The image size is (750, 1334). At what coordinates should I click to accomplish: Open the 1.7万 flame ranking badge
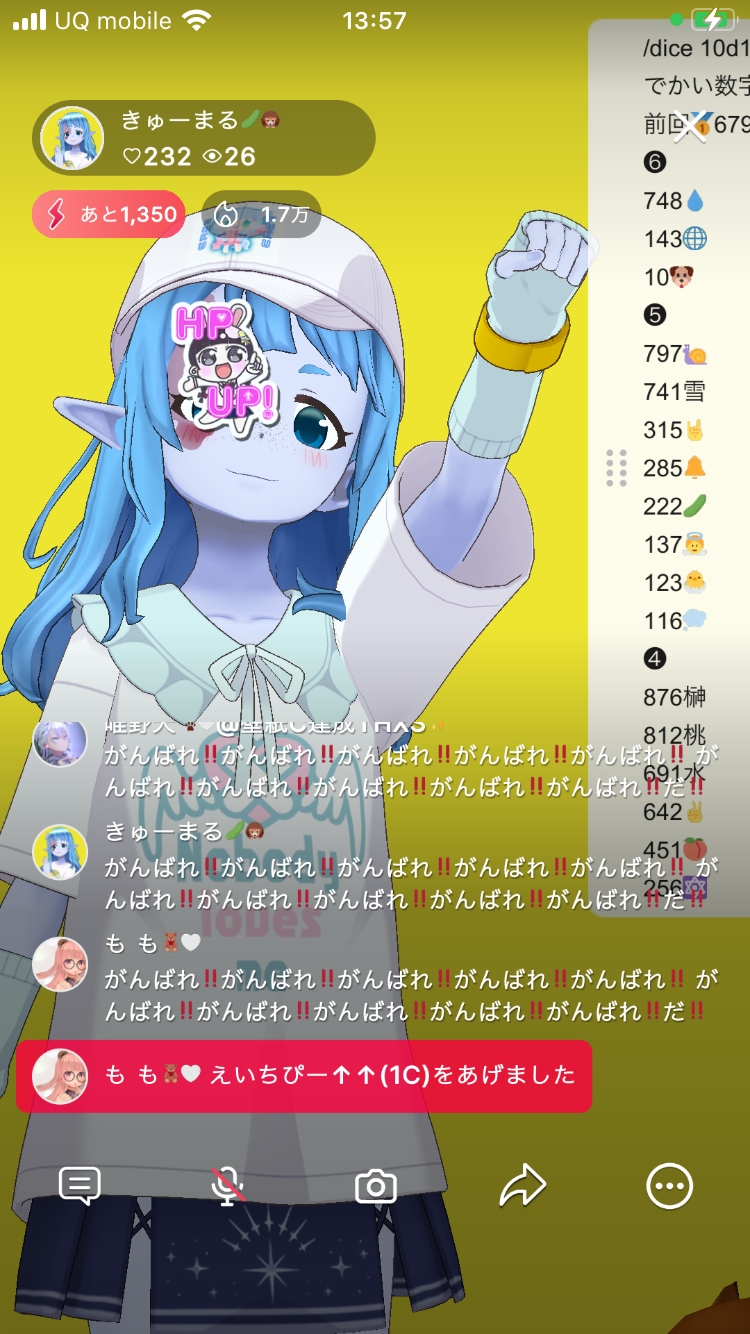click(261, 214)
